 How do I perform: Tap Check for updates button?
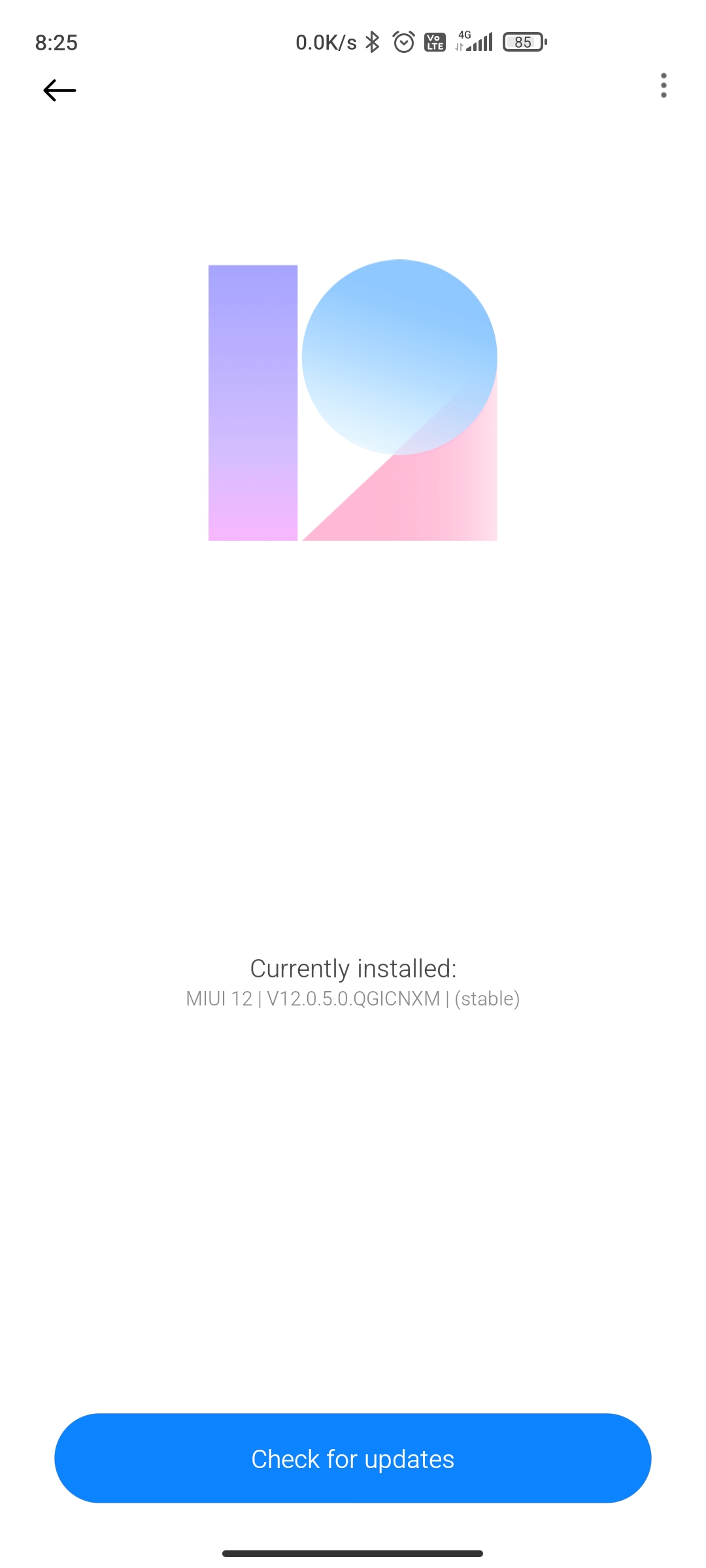coord(353,1458)
